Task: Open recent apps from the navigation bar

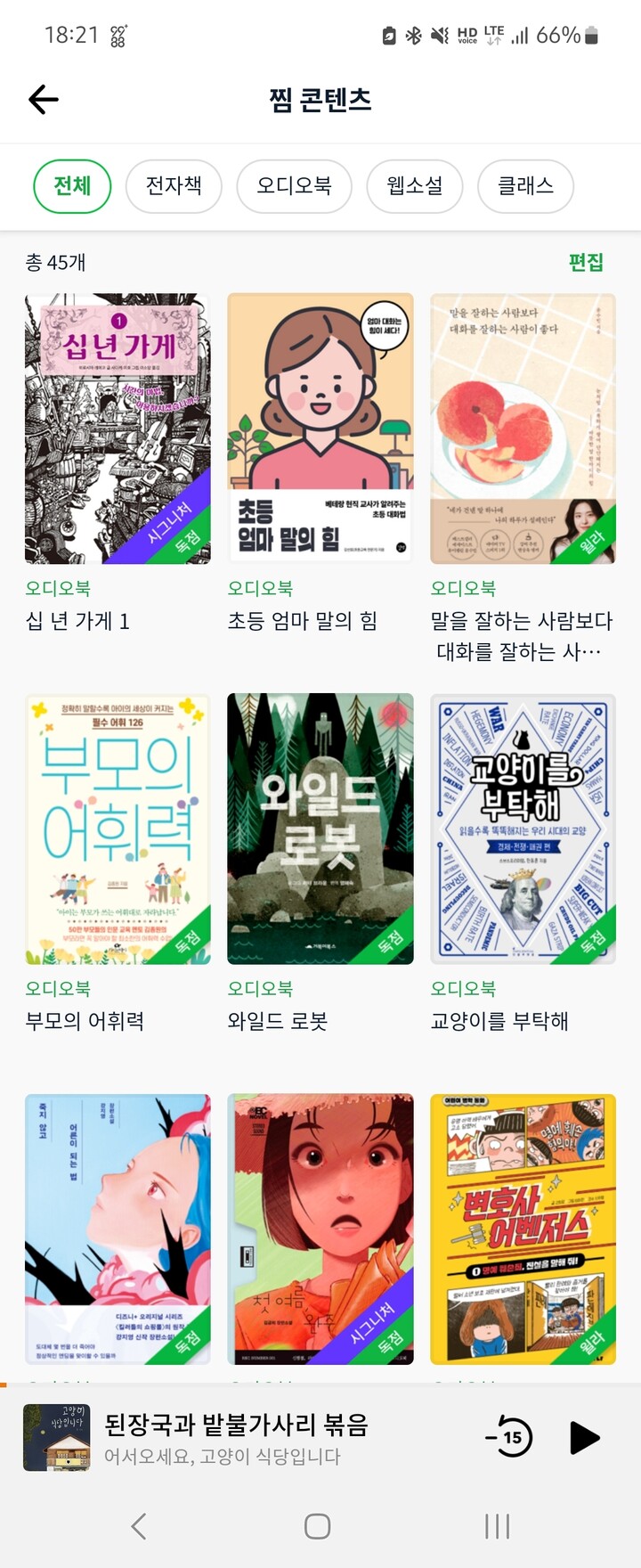Action: [x=496, y=1525]
